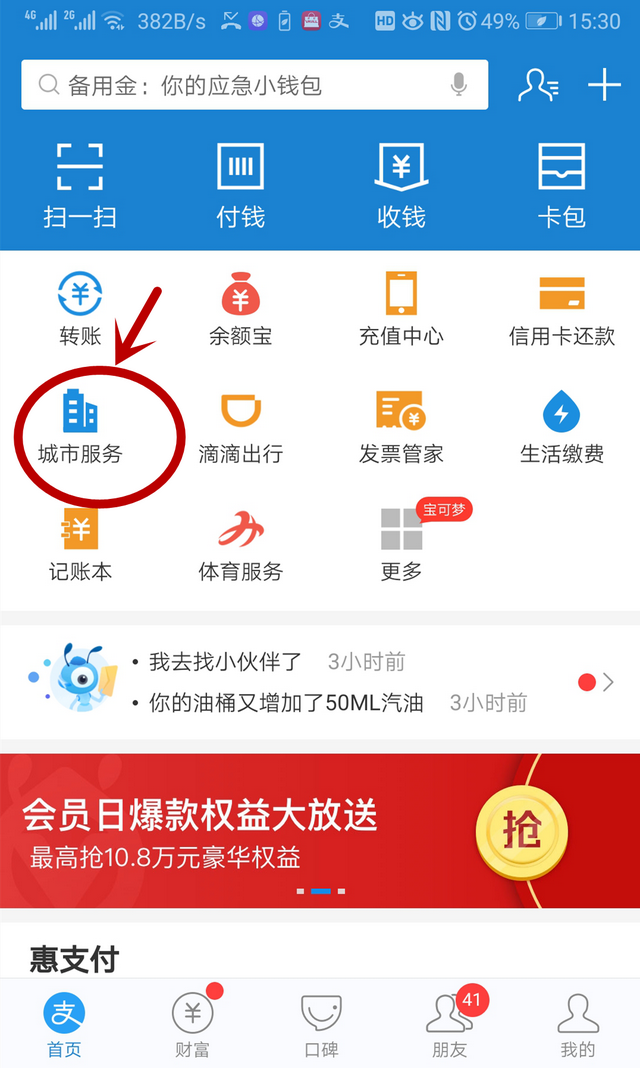Screen dimensions: 640x1068
Task: Open 生活缴费 utility payments
Action: 561,427
